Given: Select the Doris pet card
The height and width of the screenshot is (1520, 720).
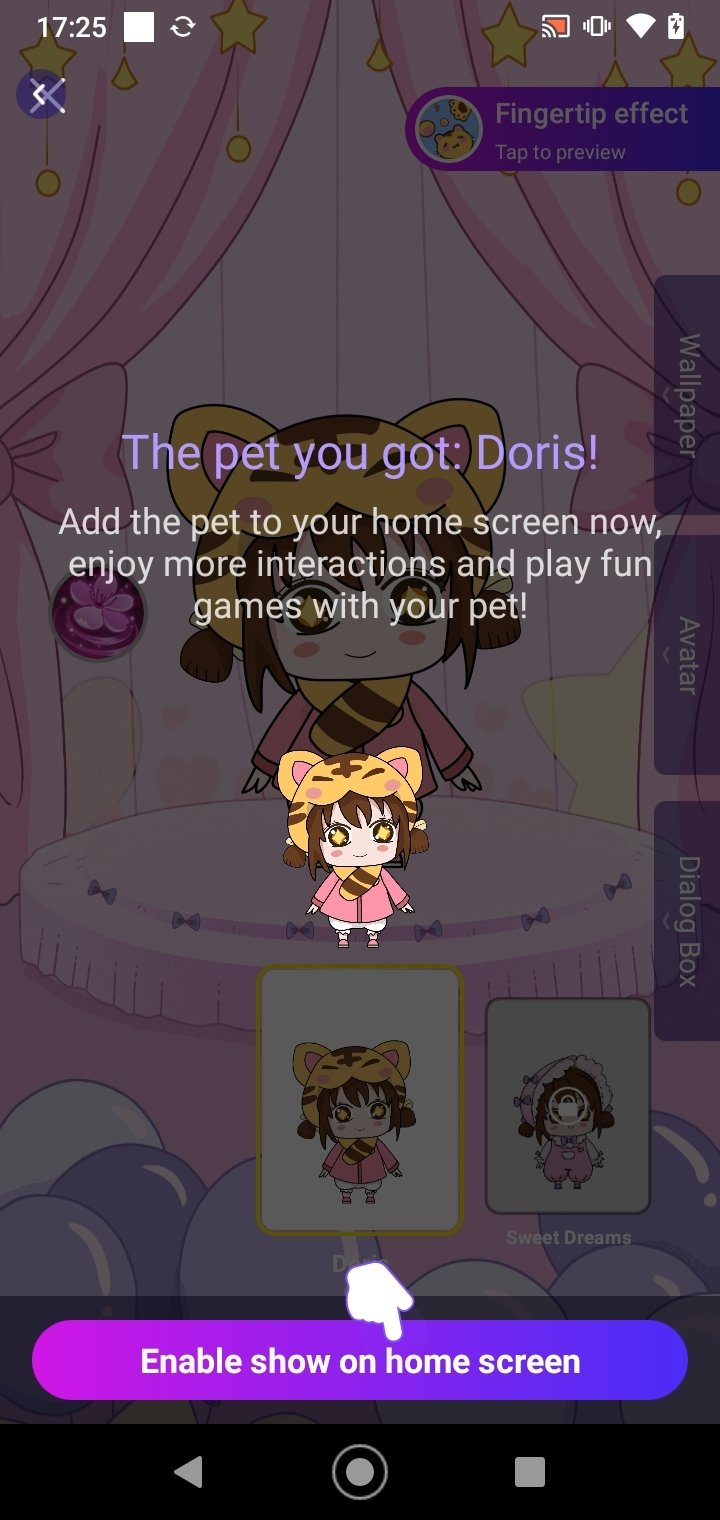Looking at the screenshot, I should (360, 1100).
